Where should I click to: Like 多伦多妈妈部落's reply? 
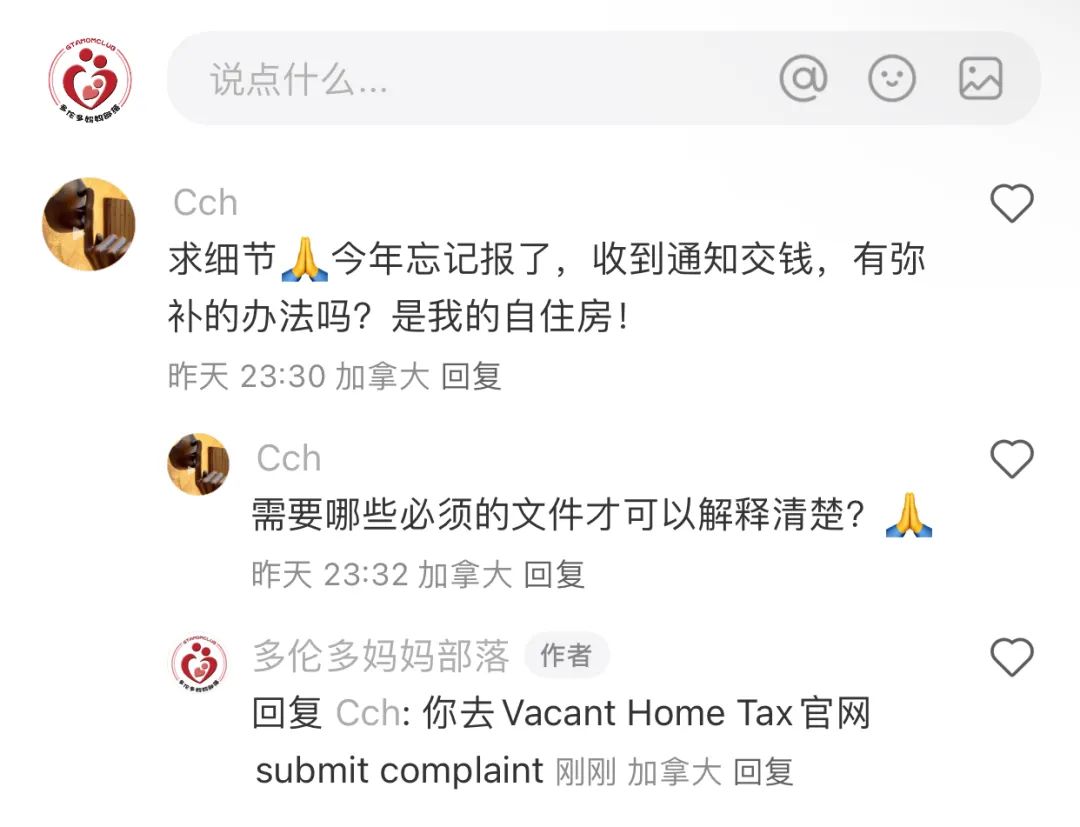1011,658
